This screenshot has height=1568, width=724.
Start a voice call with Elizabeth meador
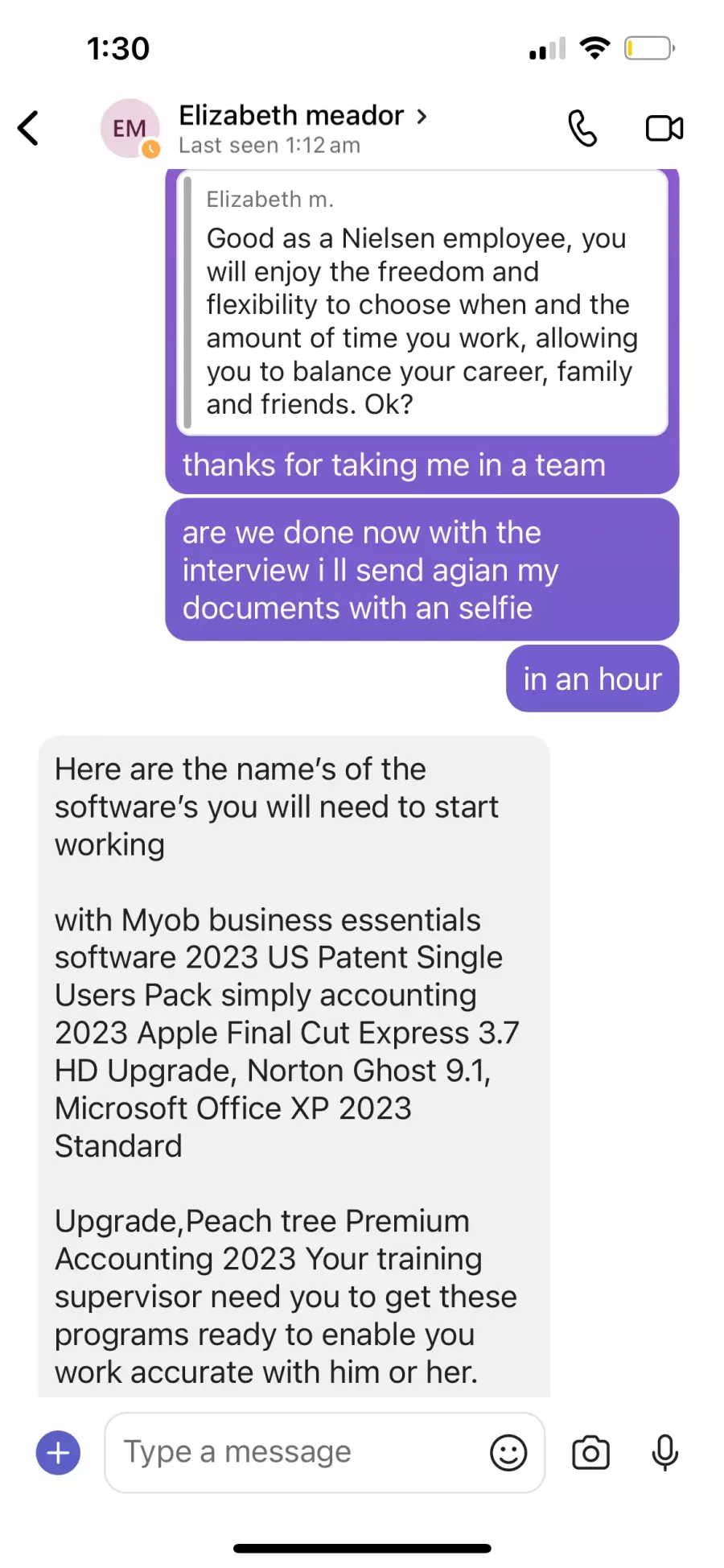coord(582,128)
